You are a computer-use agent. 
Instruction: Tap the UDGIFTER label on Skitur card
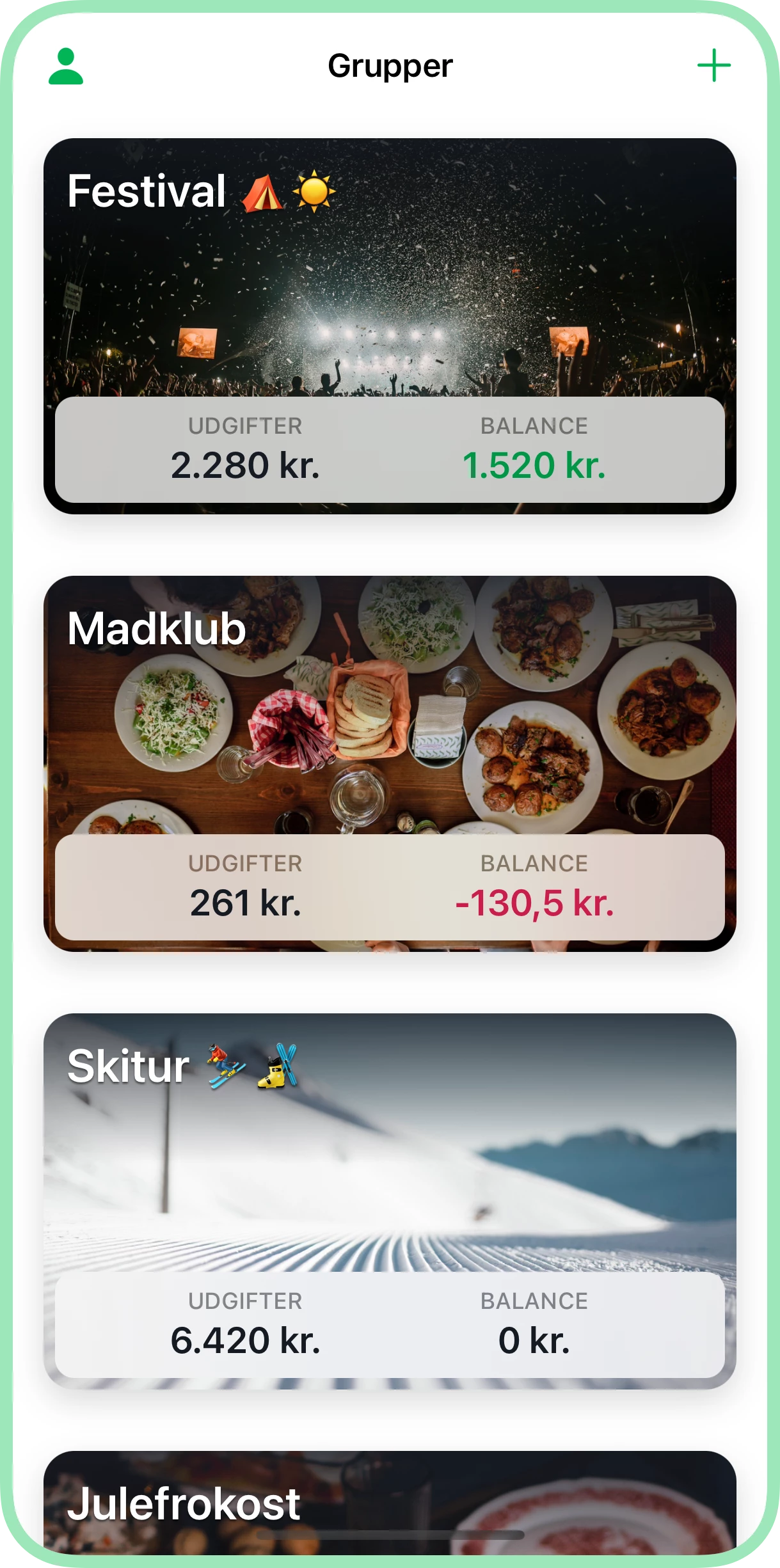coord(246,1302)
